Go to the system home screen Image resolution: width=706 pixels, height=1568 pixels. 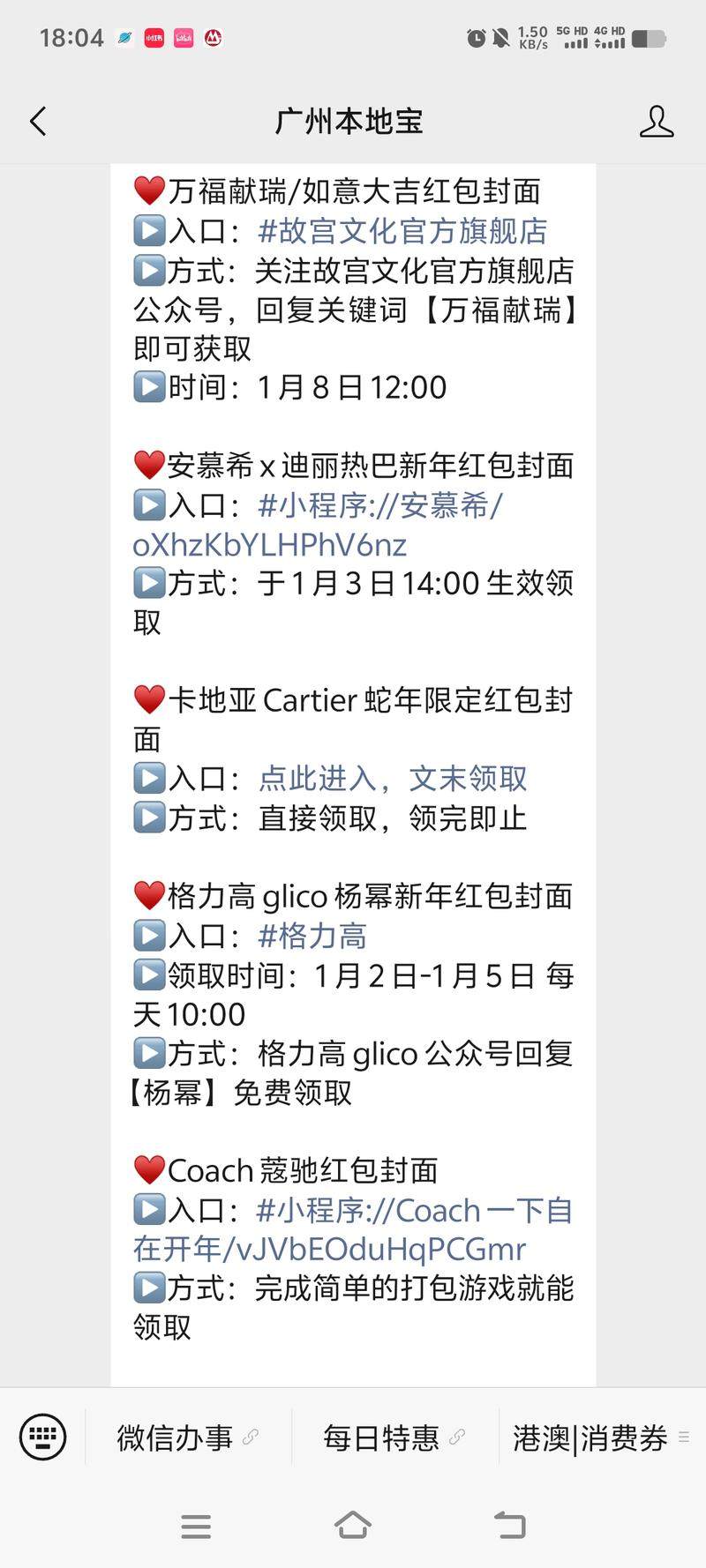(352, 1525)
